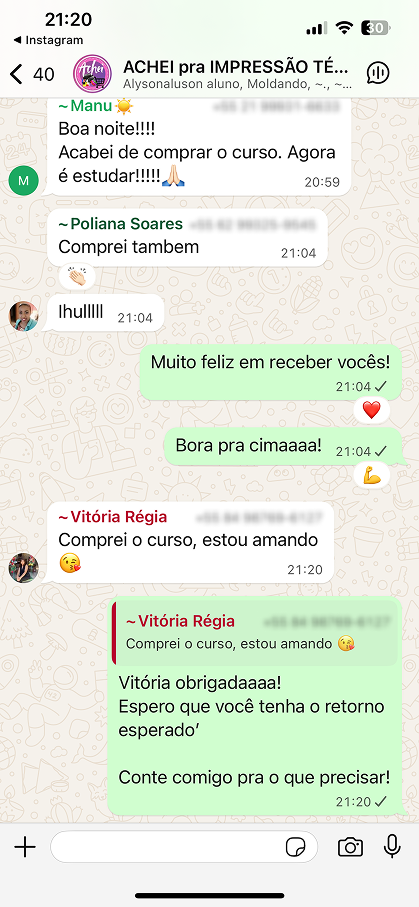
Task: Open the sender's avatar next to 'Ihulllll'
Action: tap(24, 316)
